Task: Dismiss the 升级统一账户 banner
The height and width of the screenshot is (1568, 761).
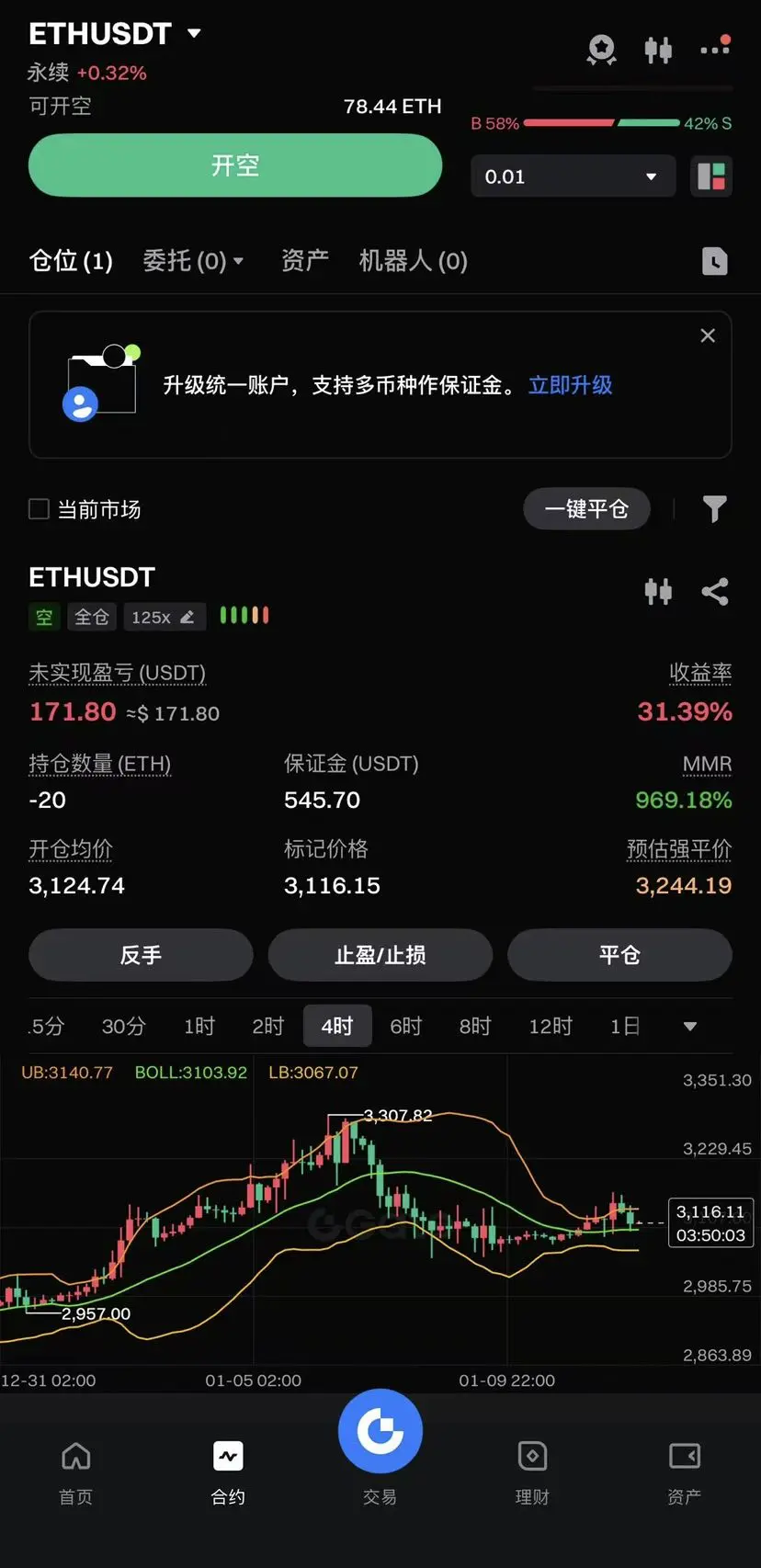Action: pyautogui.click(x=708, y=335)
